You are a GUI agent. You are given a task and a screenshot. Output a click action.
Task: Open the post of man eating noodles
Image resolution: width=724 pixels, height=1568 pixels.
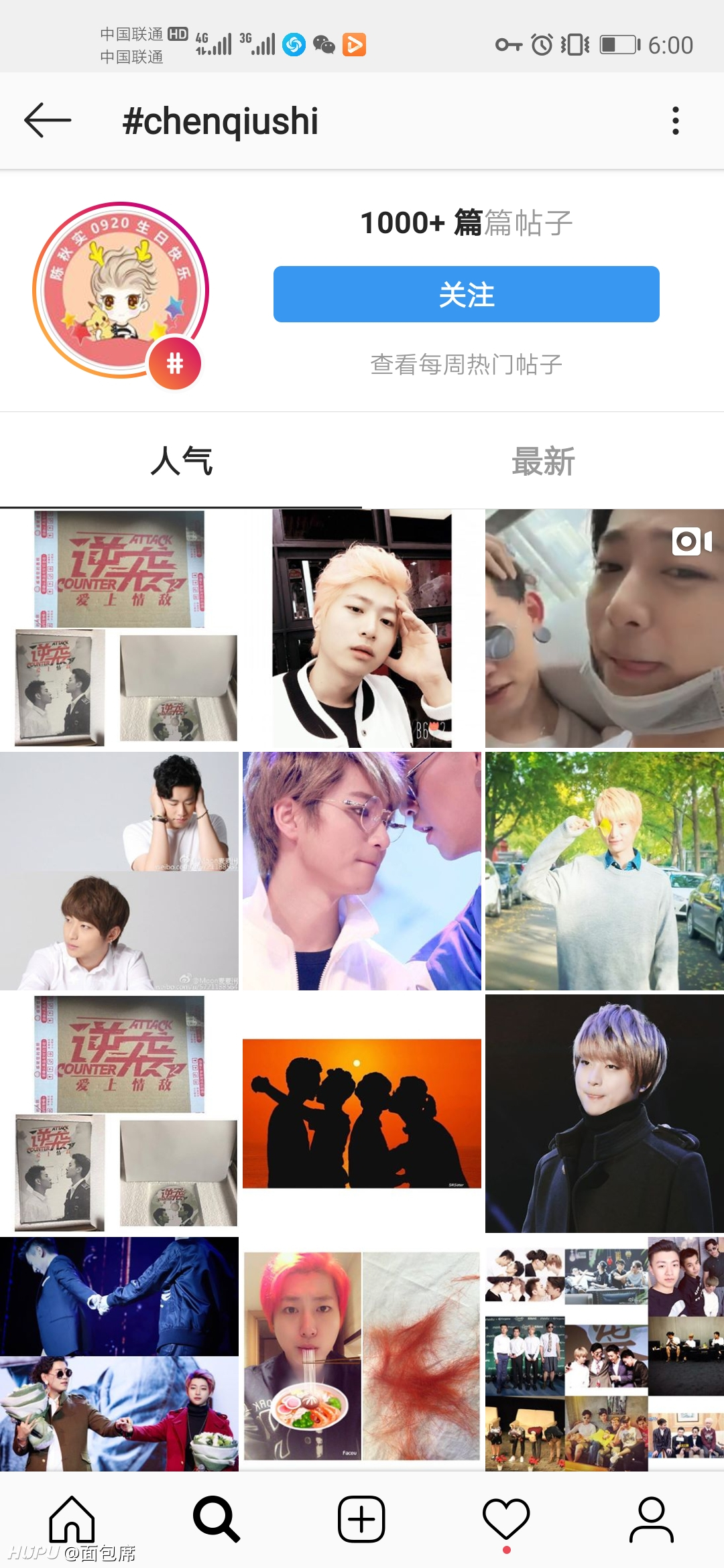(x=362, y=1354)
